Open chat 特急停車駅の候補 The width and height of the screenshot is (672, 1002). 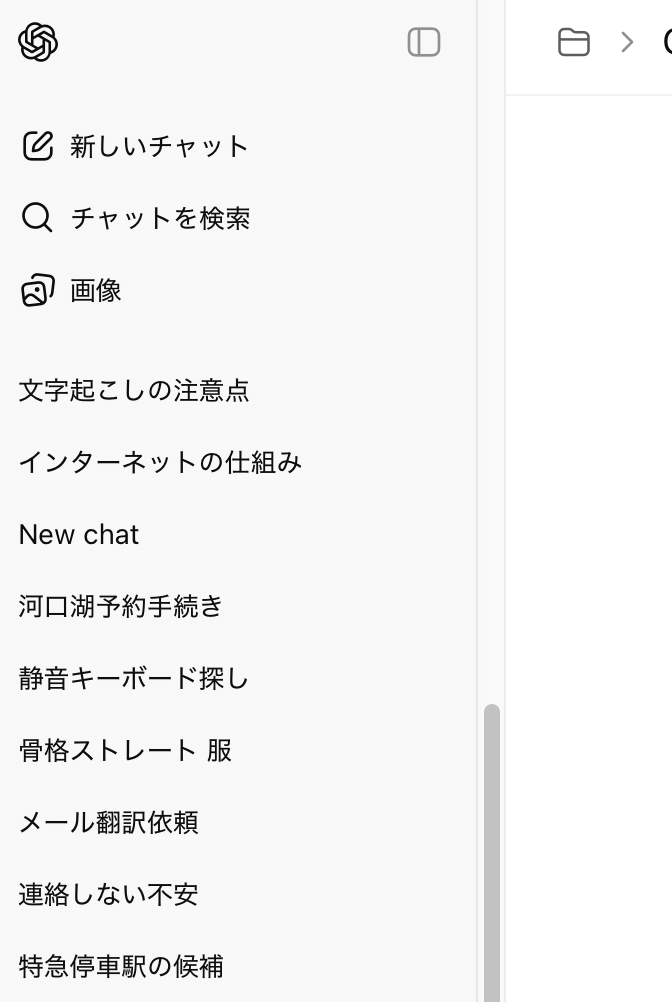pos(121,966)
